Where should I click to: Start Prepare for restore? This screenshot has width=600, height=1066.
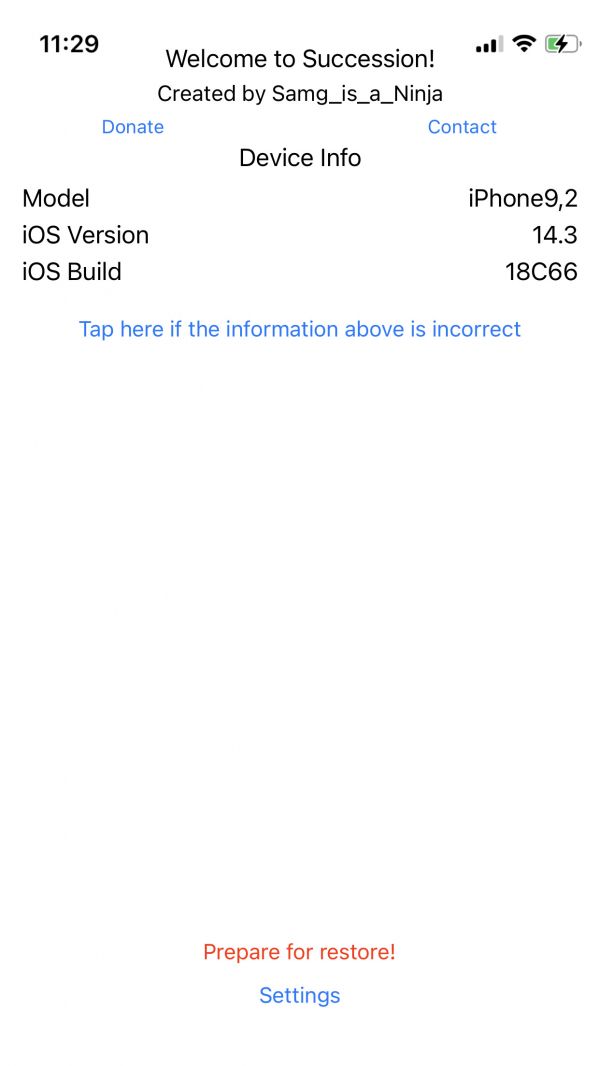pyautogui.click(x=299, y=952)
